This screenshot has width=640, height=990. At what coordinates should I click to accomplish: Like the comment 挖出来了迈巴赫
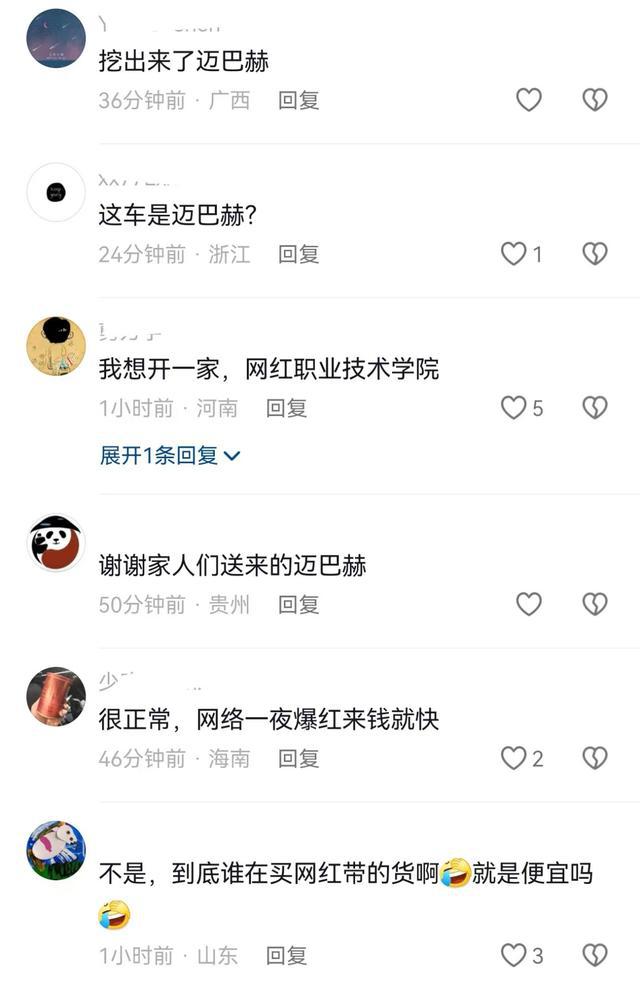pyautogui.click(x=528, y=100)
